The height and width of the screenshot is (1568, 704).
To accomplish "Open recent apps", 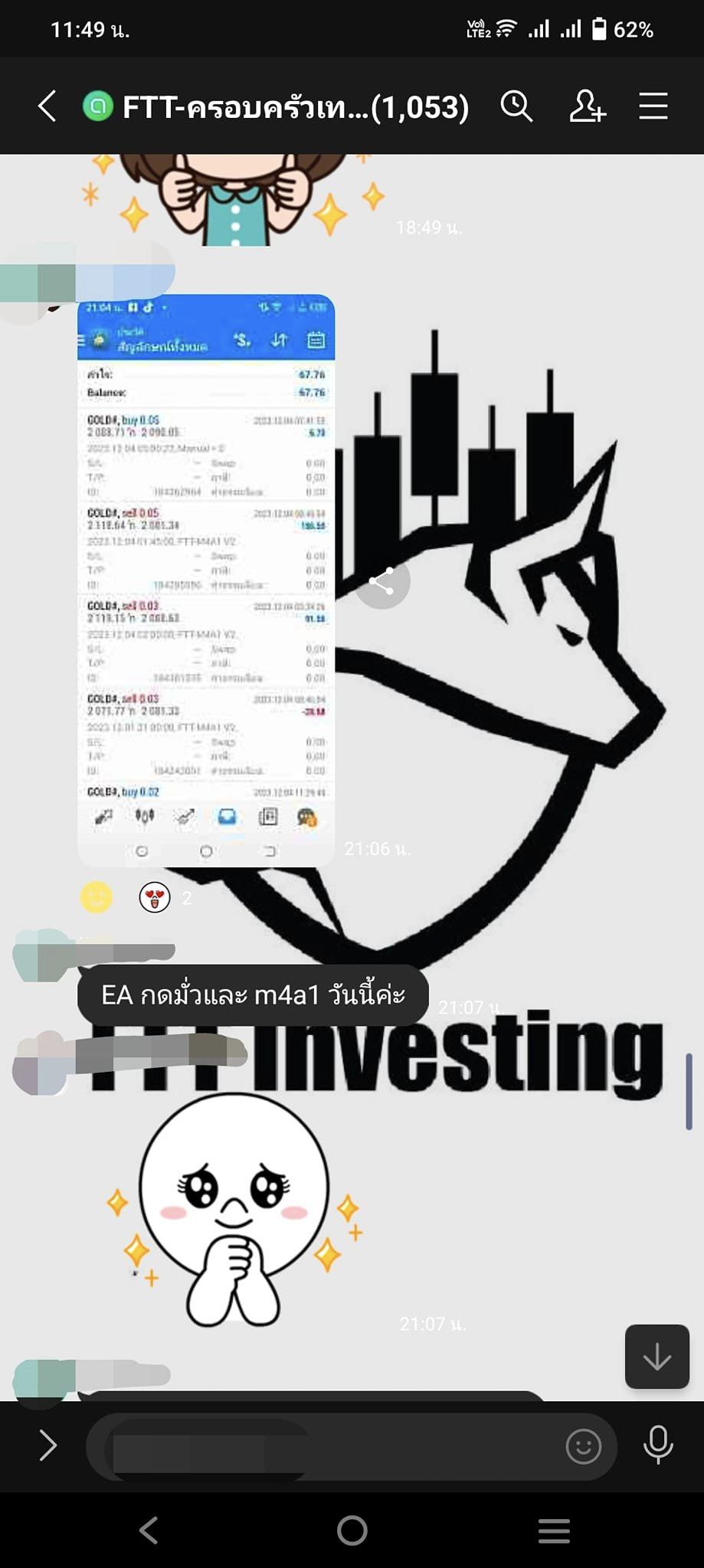I will (x=554, y=1530).
